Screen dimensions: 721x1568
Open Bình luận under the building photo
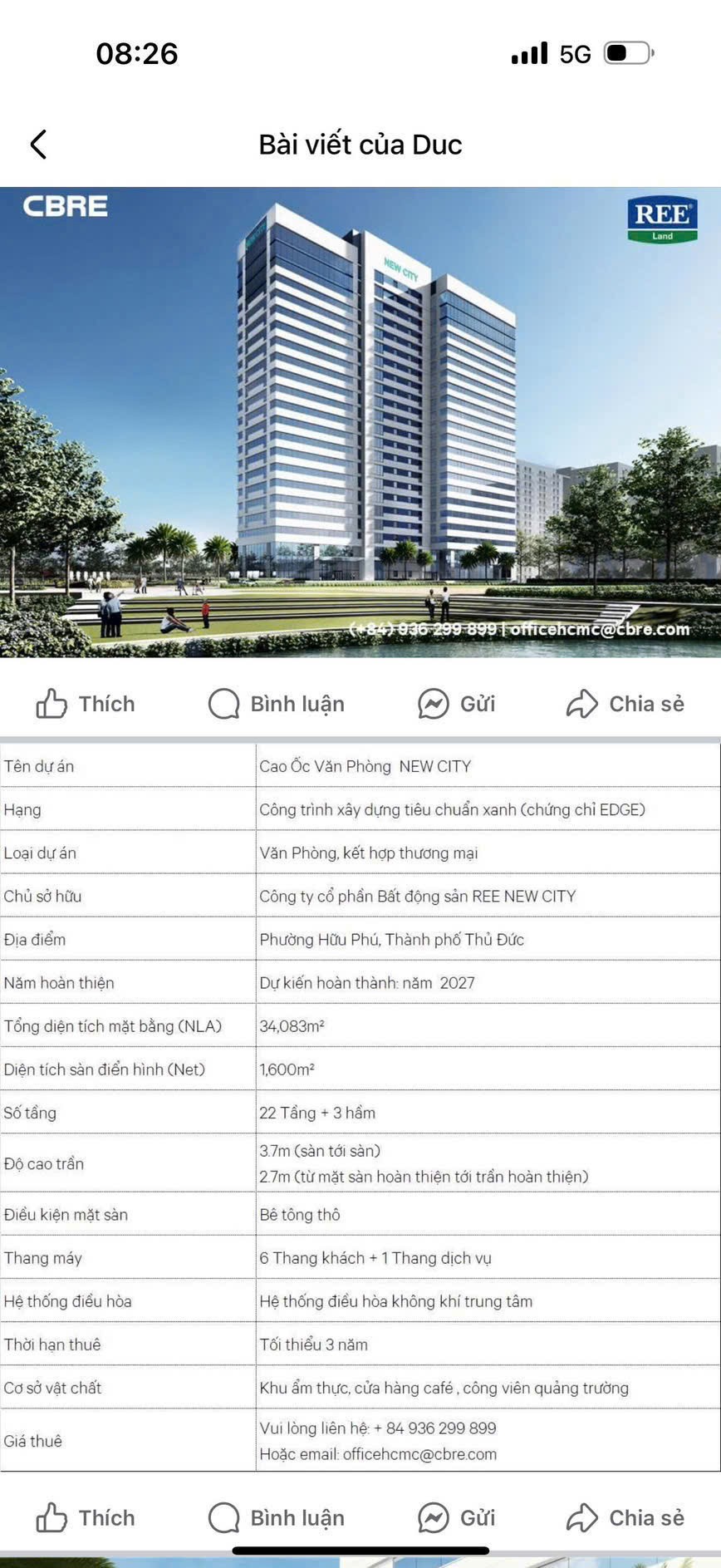277,704
